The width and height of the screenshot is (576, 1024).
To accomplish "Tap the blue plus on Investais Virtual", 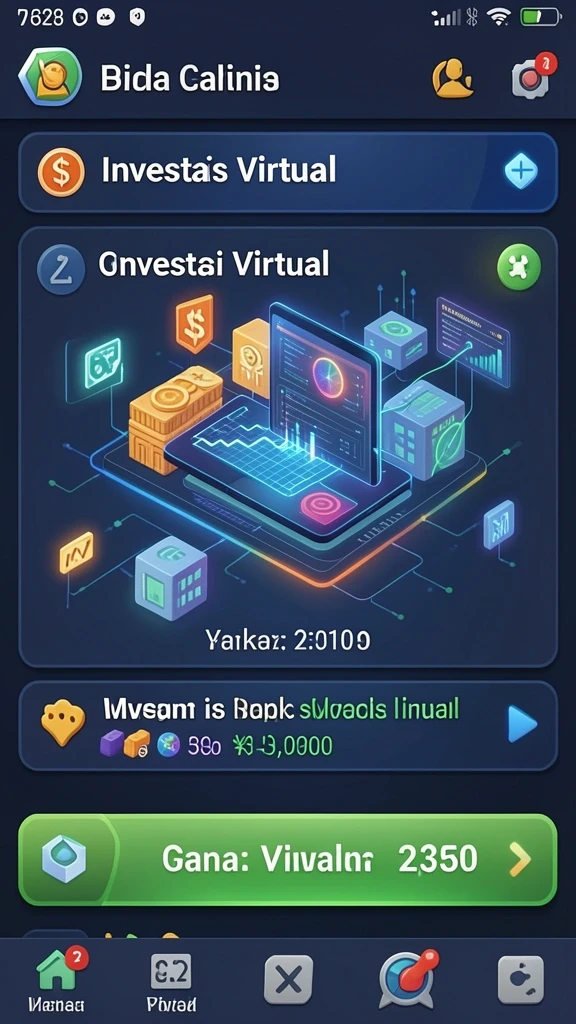I will pos(520,172).
